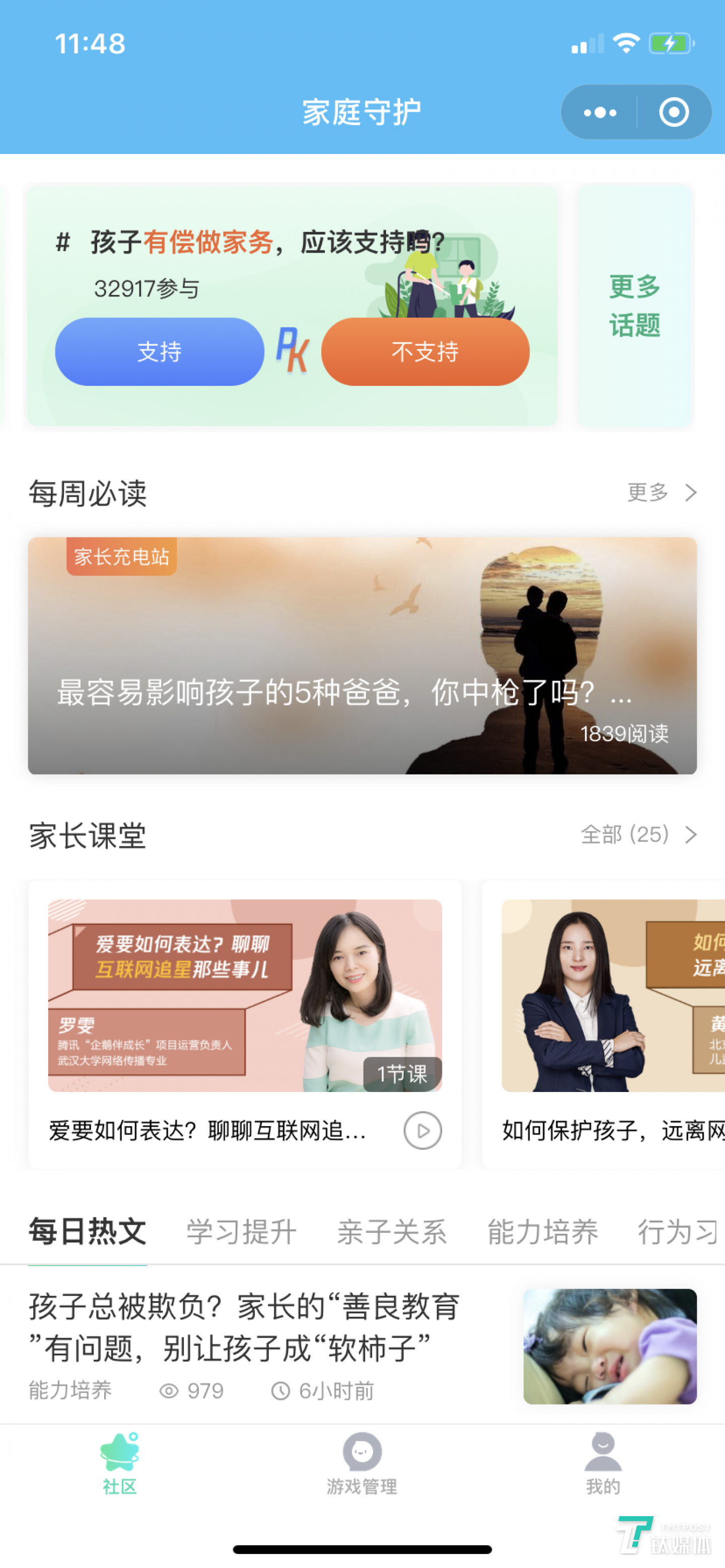Open the mini program more options menu
Image resolution: width=725 pixels, height=1568 pixels.
(x=600, y=113)
